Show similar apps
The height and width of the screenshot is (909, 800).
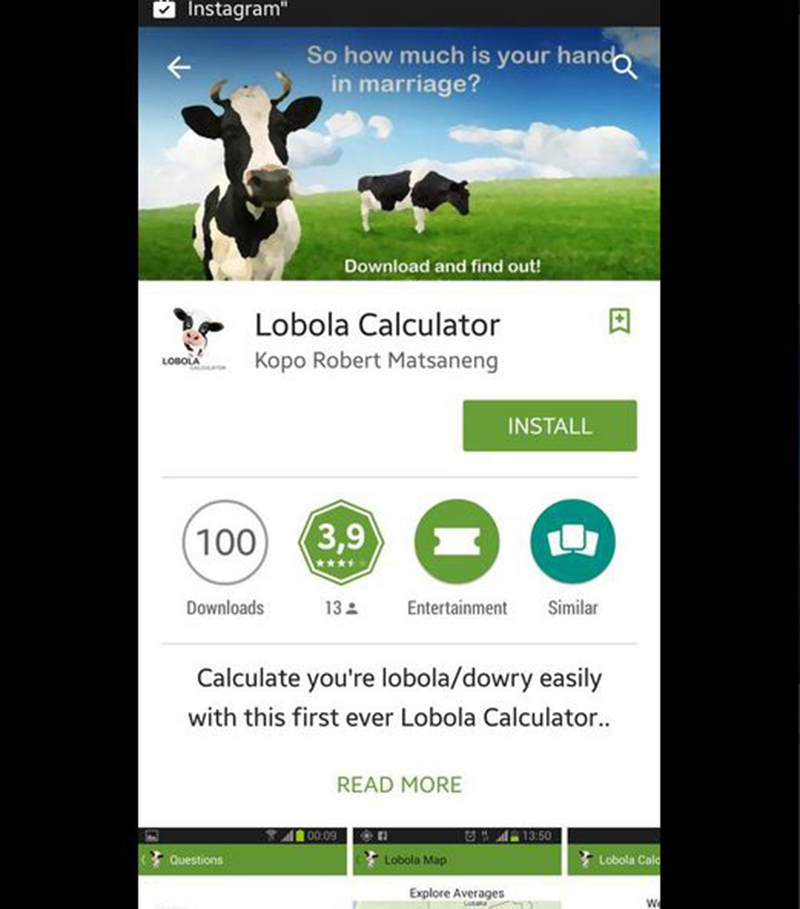(x=572, y=542)
